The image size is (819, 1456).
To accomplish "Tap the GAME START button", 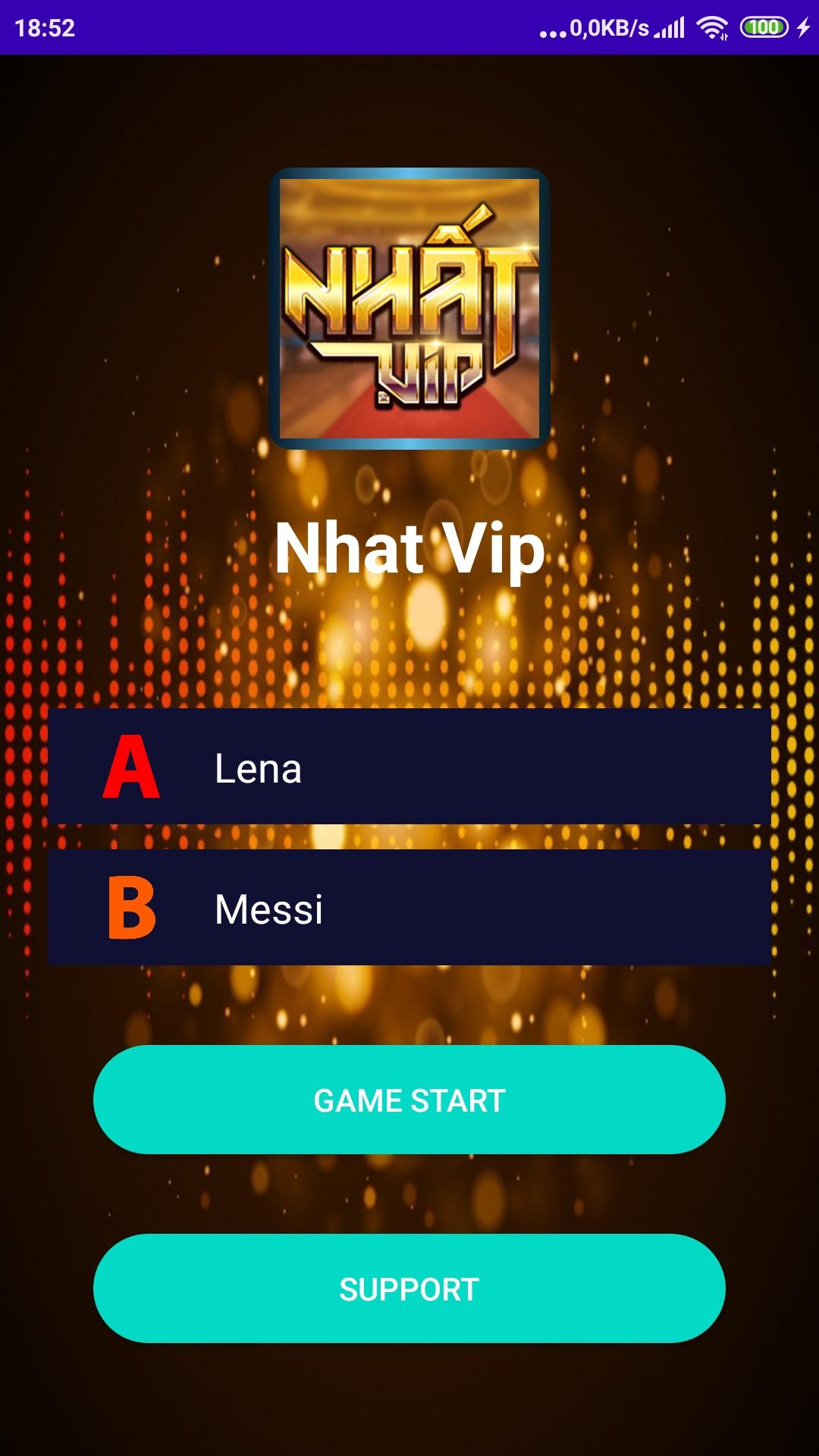I will pos(409,1100).
